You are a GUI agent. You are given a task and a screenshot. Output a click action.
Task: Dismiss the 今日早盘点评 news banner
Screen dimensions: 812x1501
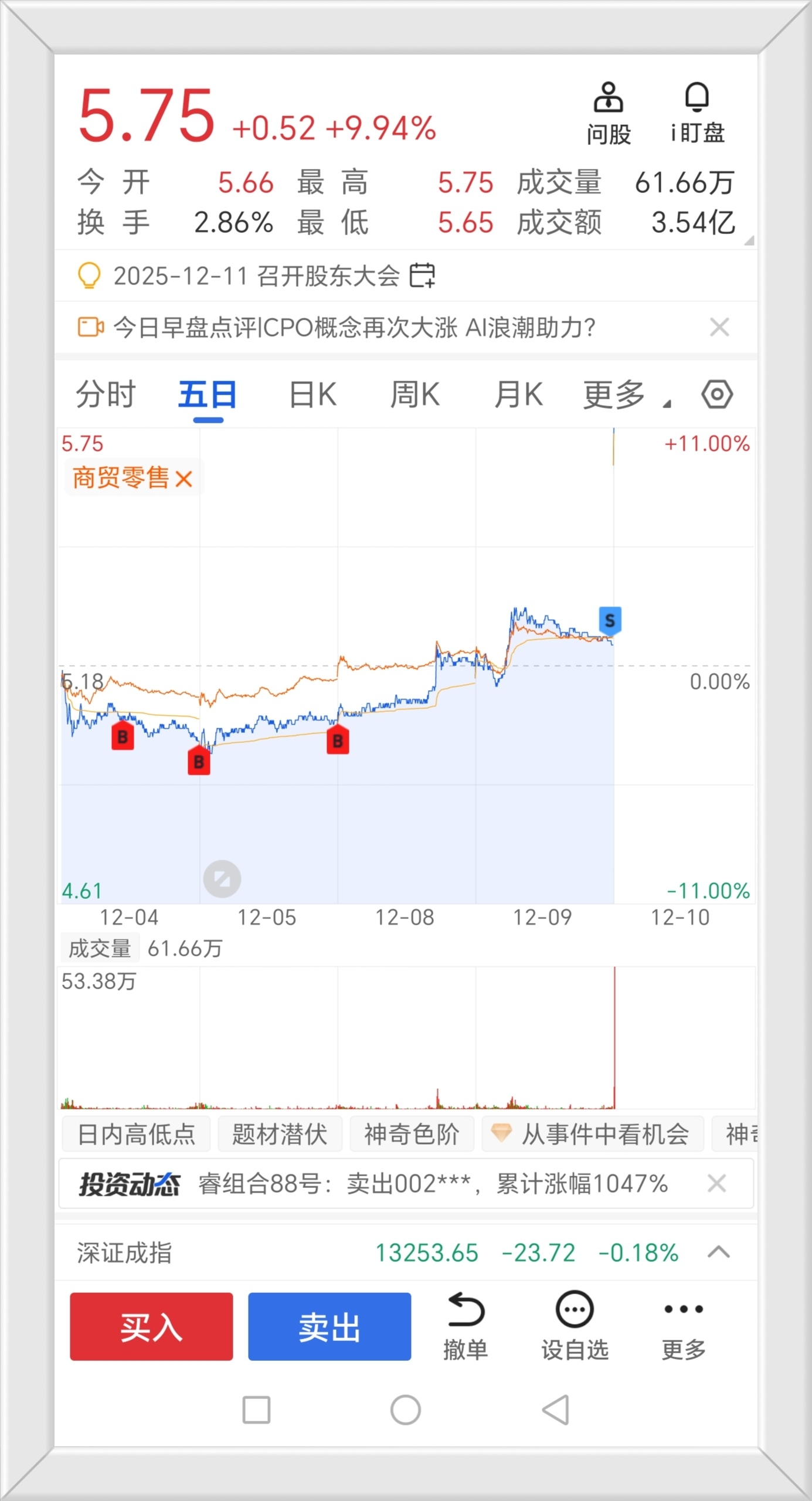pos(719,327)
